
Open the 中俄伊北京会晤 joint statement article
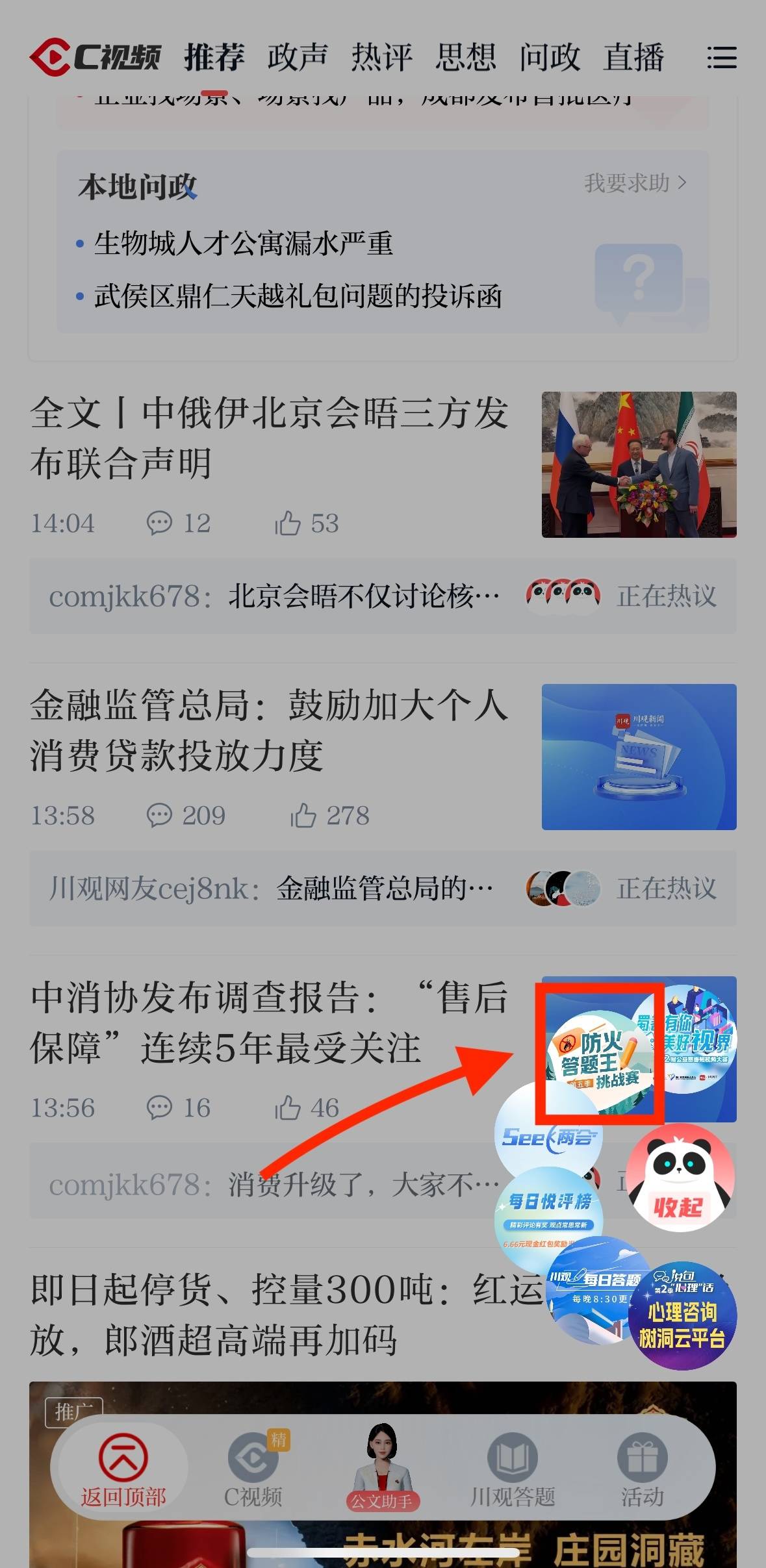(268, 437)
